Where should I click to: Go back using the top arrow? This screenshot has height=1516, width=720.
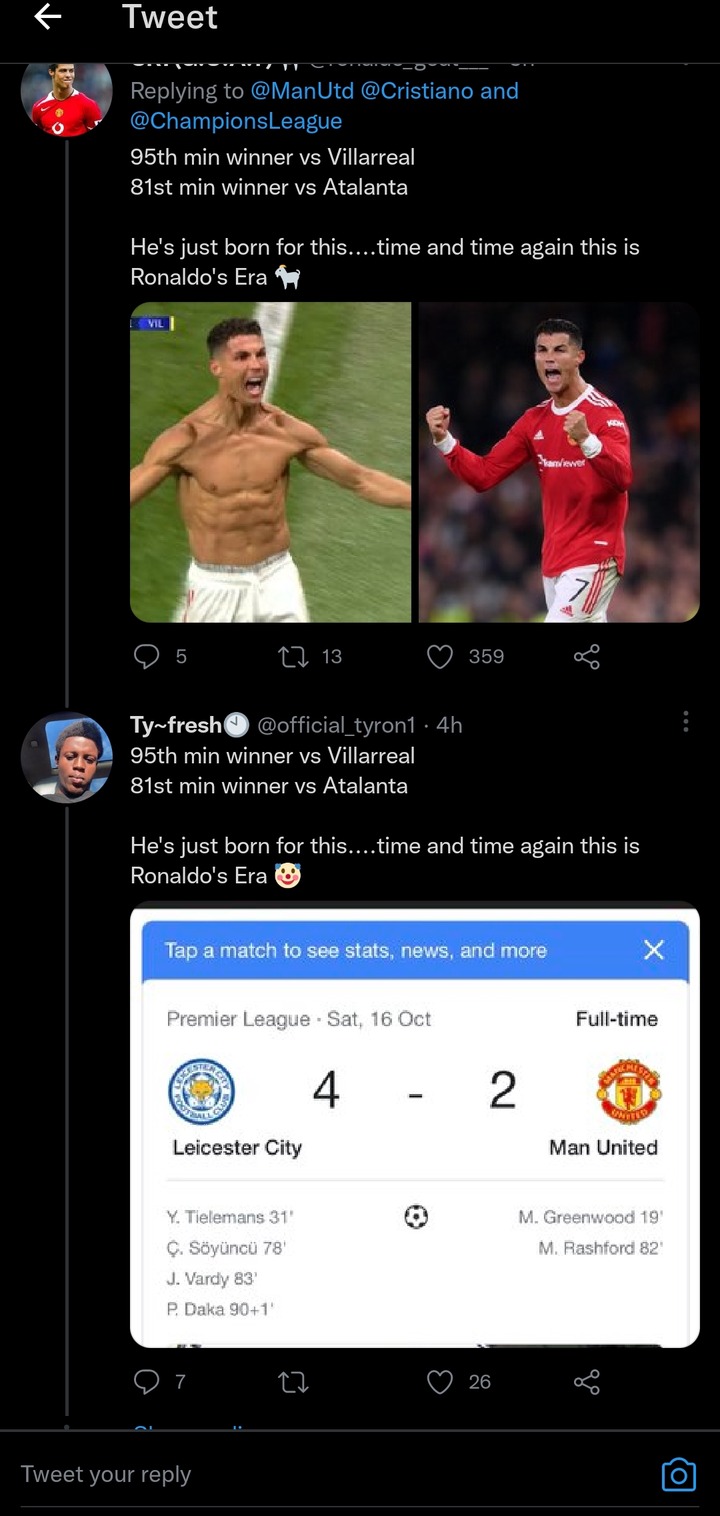(x=47, y=17)
